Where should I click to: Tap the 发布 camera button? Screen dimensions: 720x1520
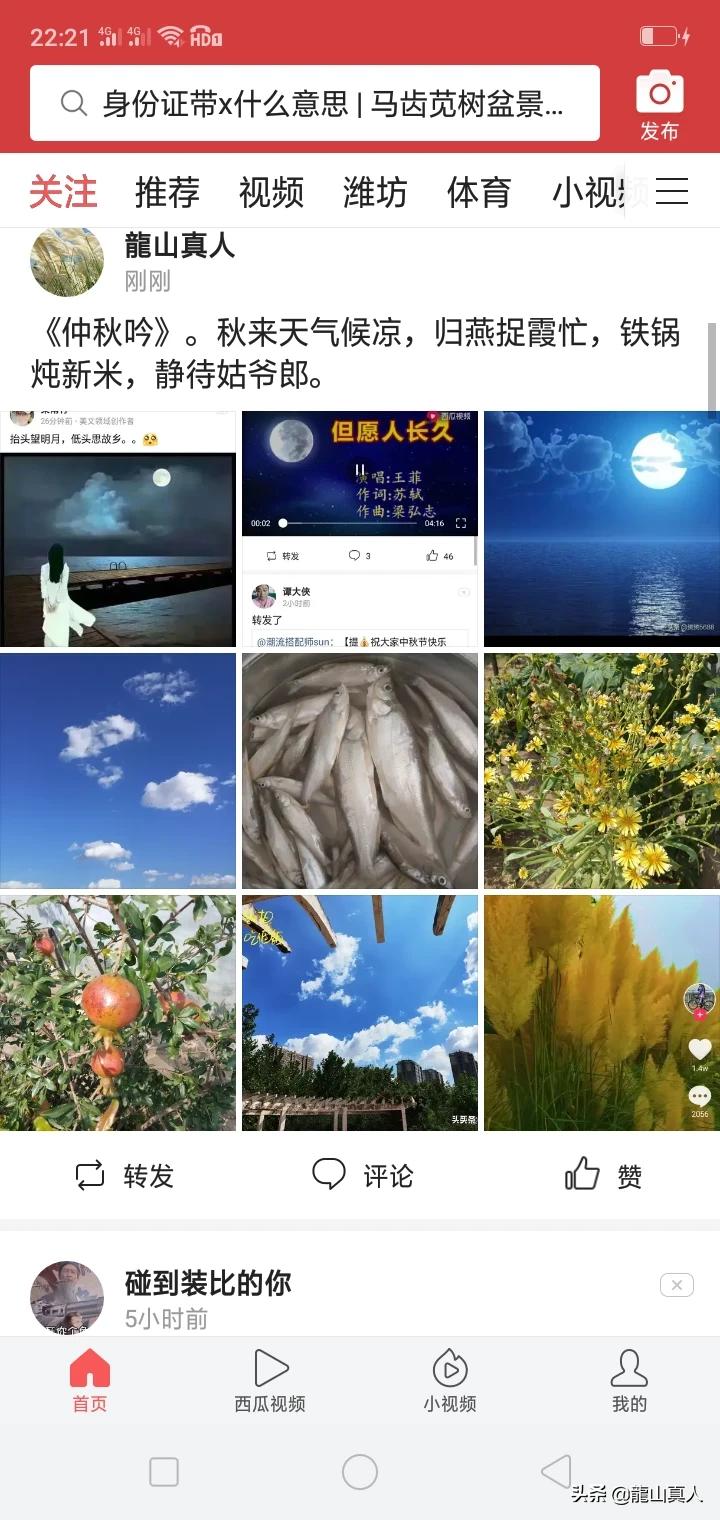(x=659, y=105)
